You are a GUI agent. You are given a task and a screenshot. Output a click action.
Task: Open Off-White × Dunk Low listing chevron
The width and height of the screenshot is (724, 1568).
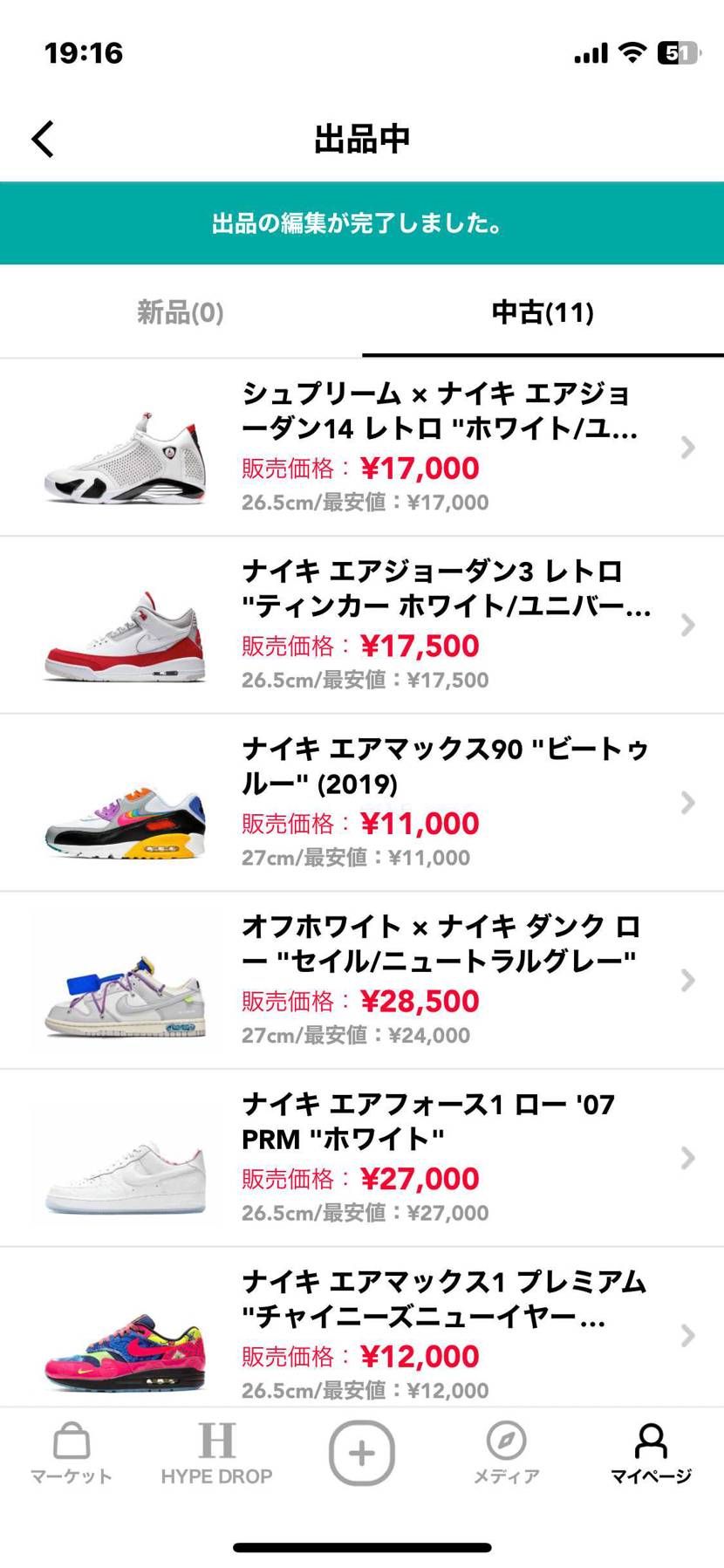tap(688, 980)
